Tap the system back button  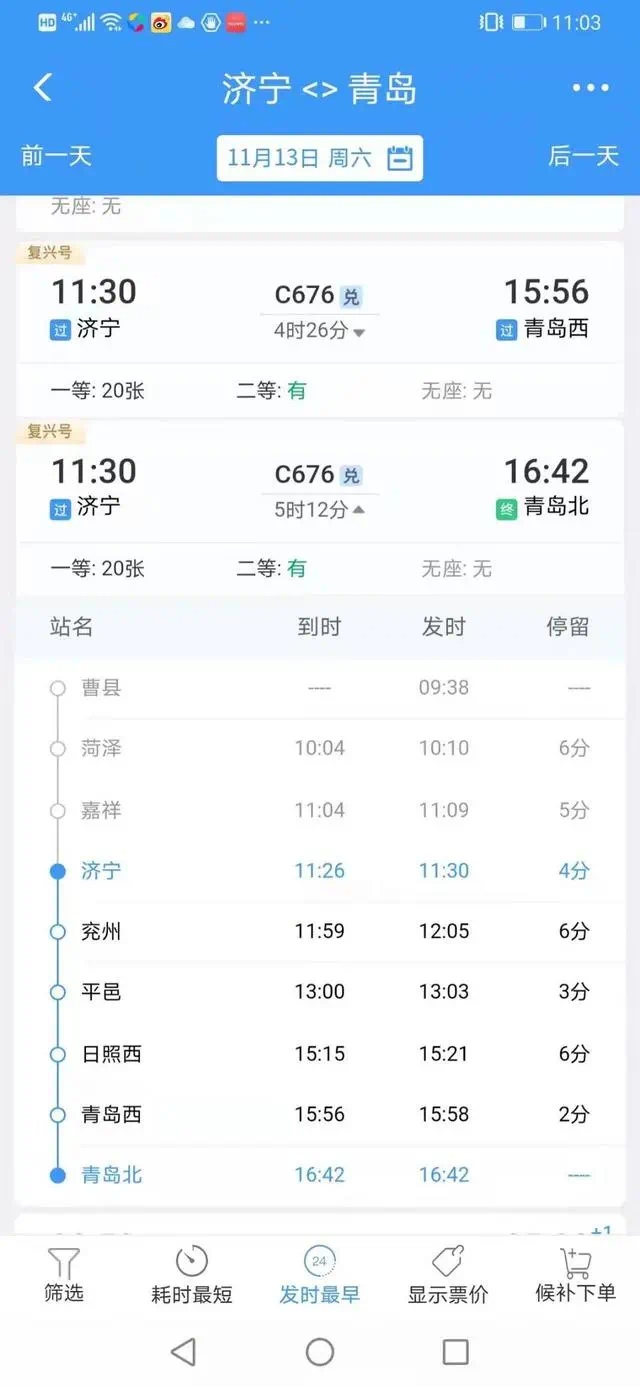coord(183,1352)
